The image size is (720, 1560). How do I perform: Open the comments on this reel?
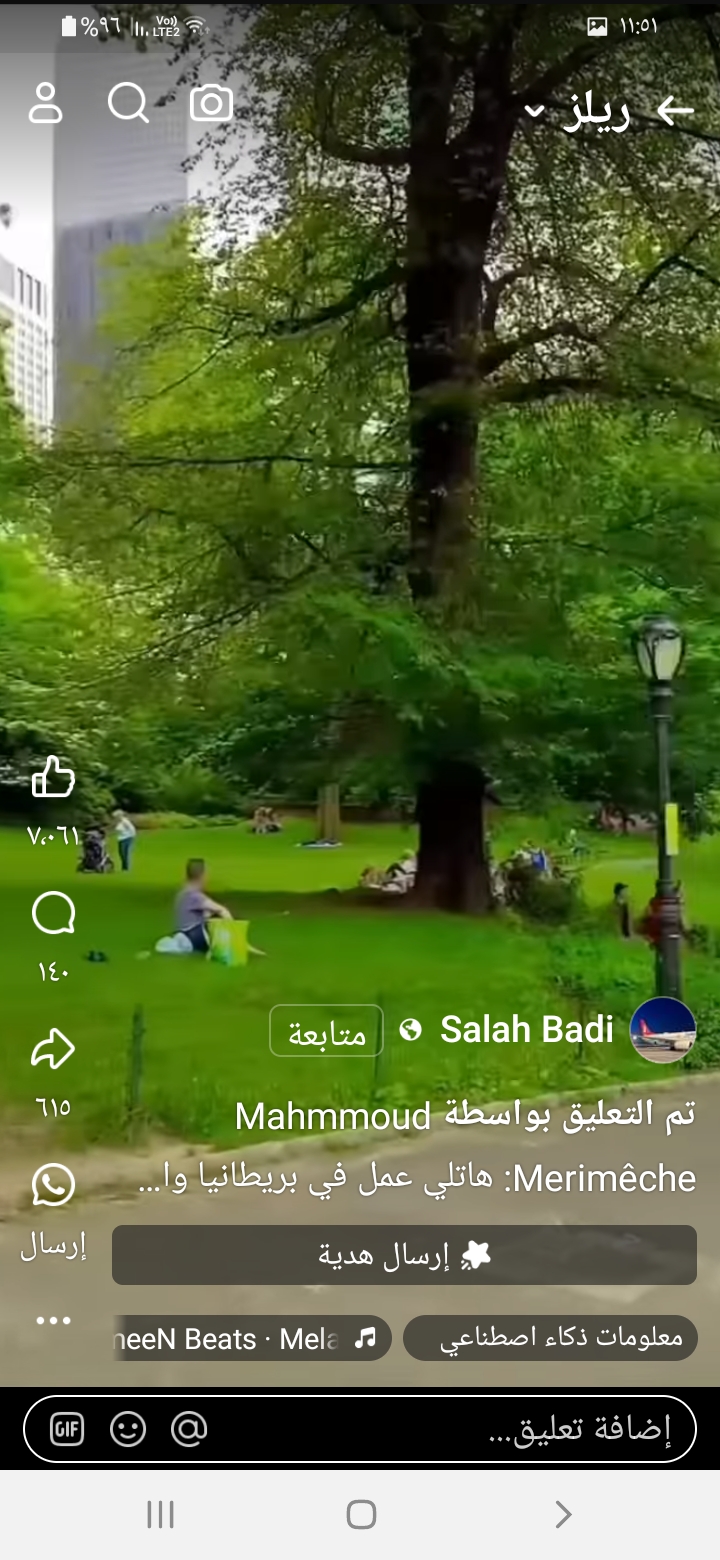(53, 914)
